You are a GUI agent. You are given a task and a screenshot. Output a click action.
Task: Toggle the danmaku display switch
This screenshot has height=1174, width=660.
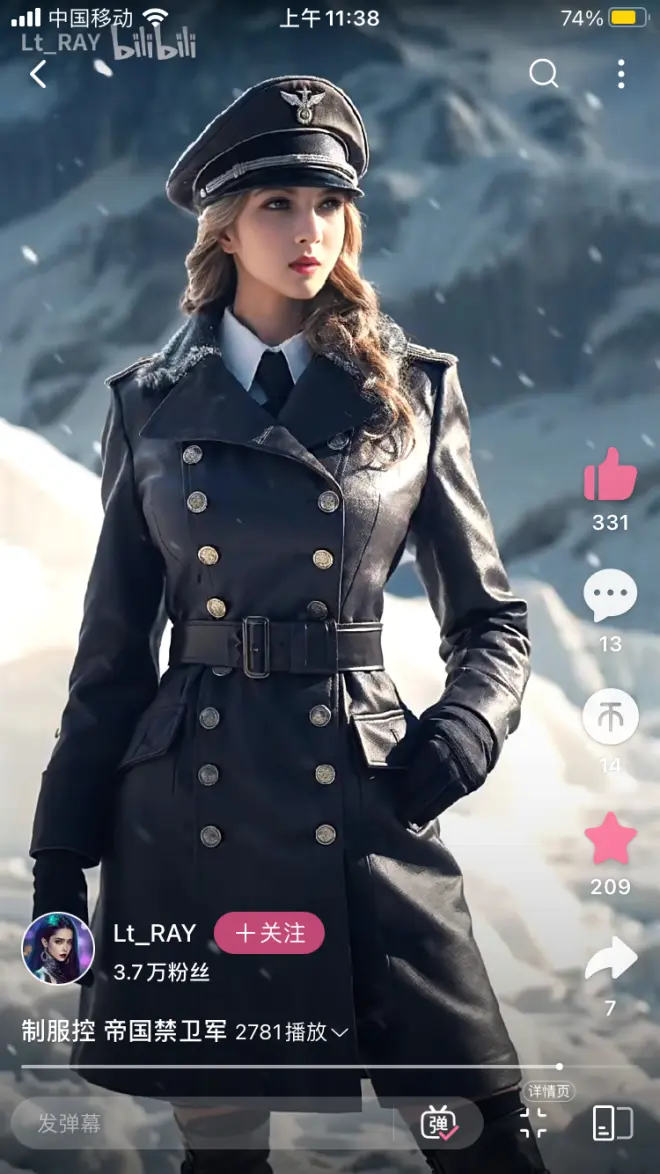tap(440, 1123)
